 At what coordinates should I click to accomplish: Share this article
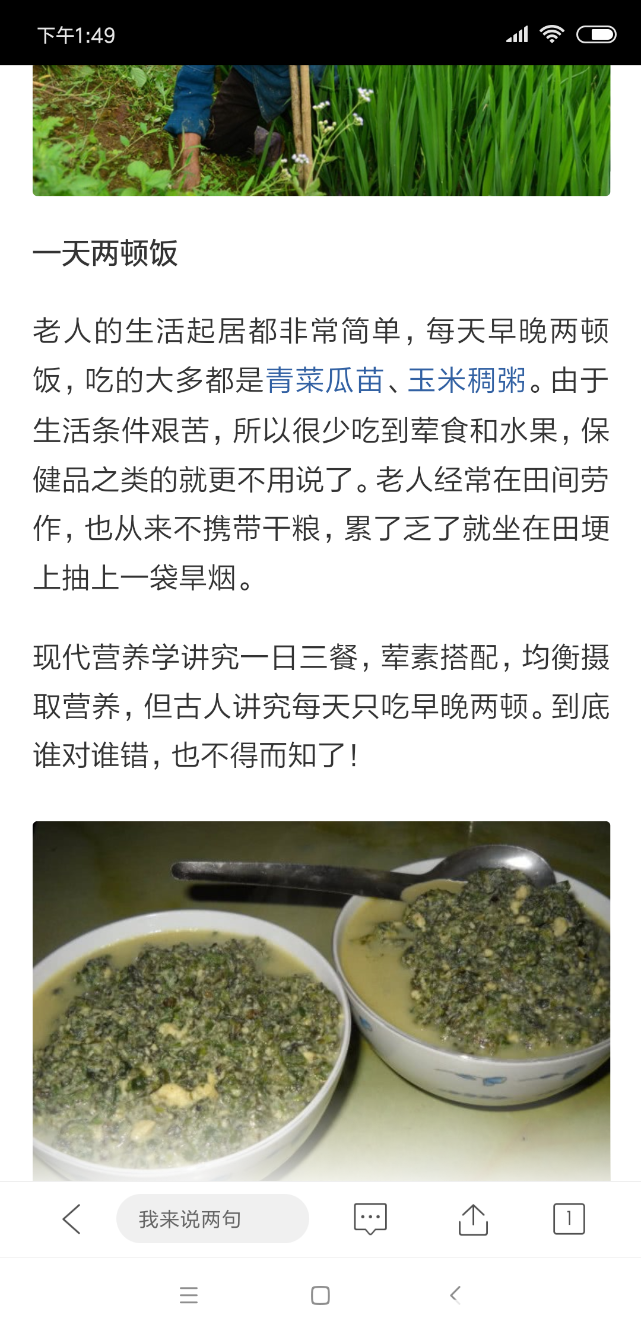[x=472, y=1219]
